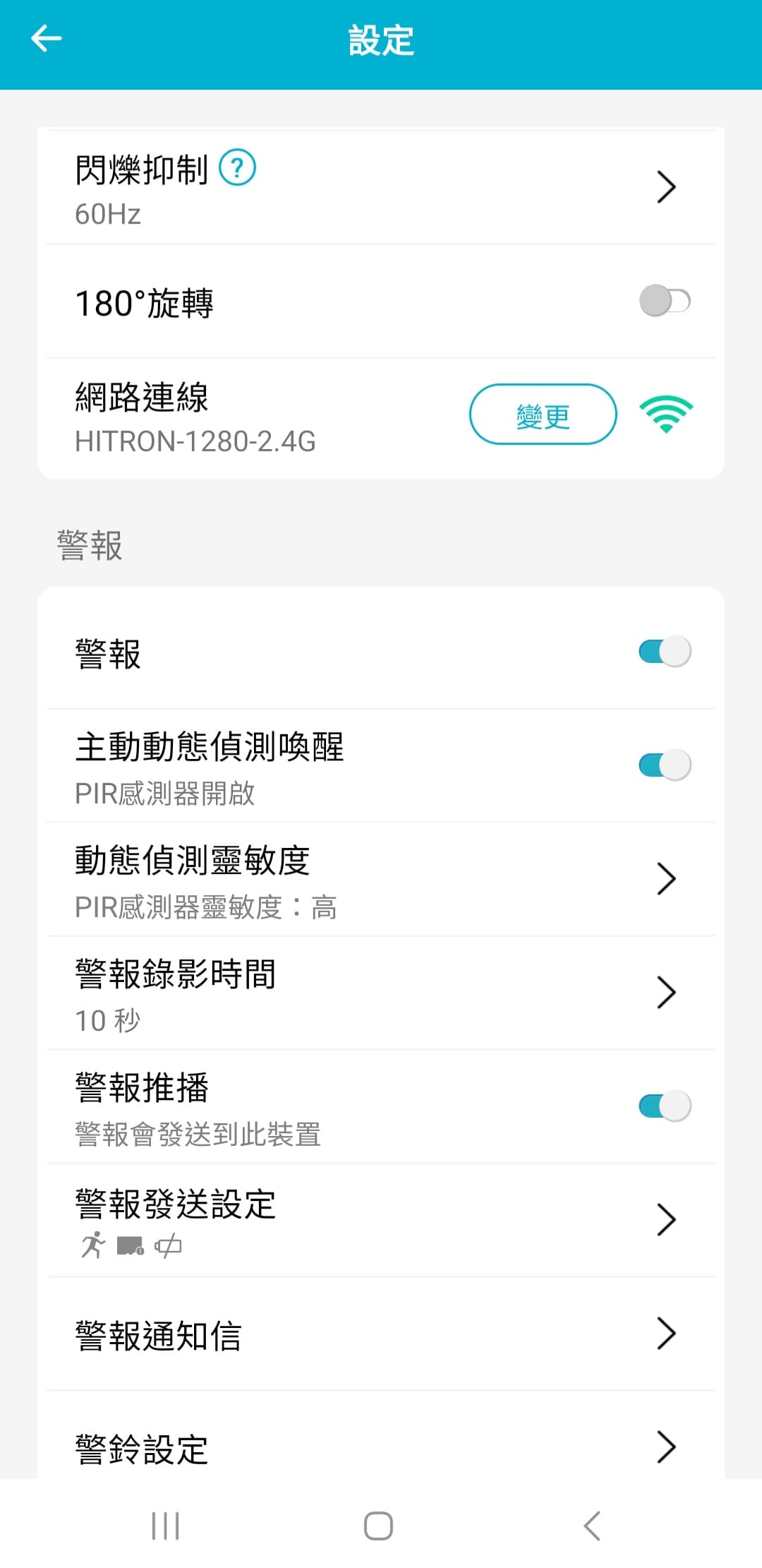Open 警報通知信 settings

point(381,1334)
